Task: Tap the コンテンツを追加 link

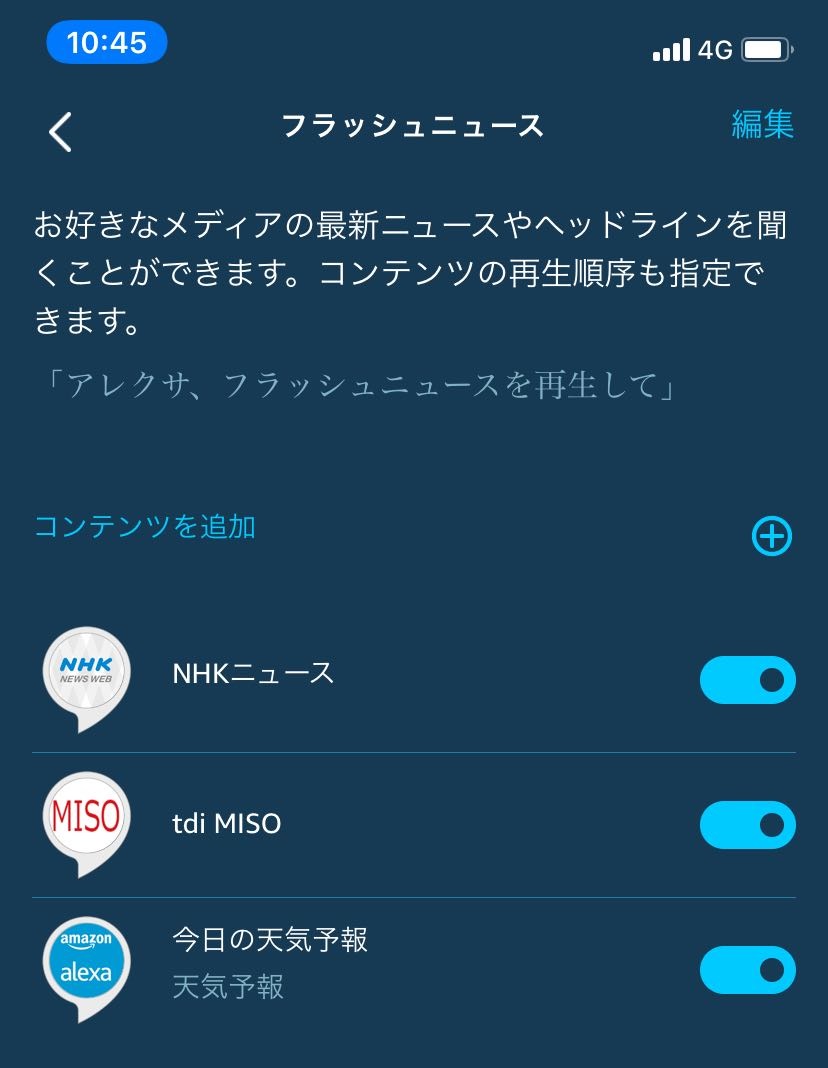Action: coord(145,527)
